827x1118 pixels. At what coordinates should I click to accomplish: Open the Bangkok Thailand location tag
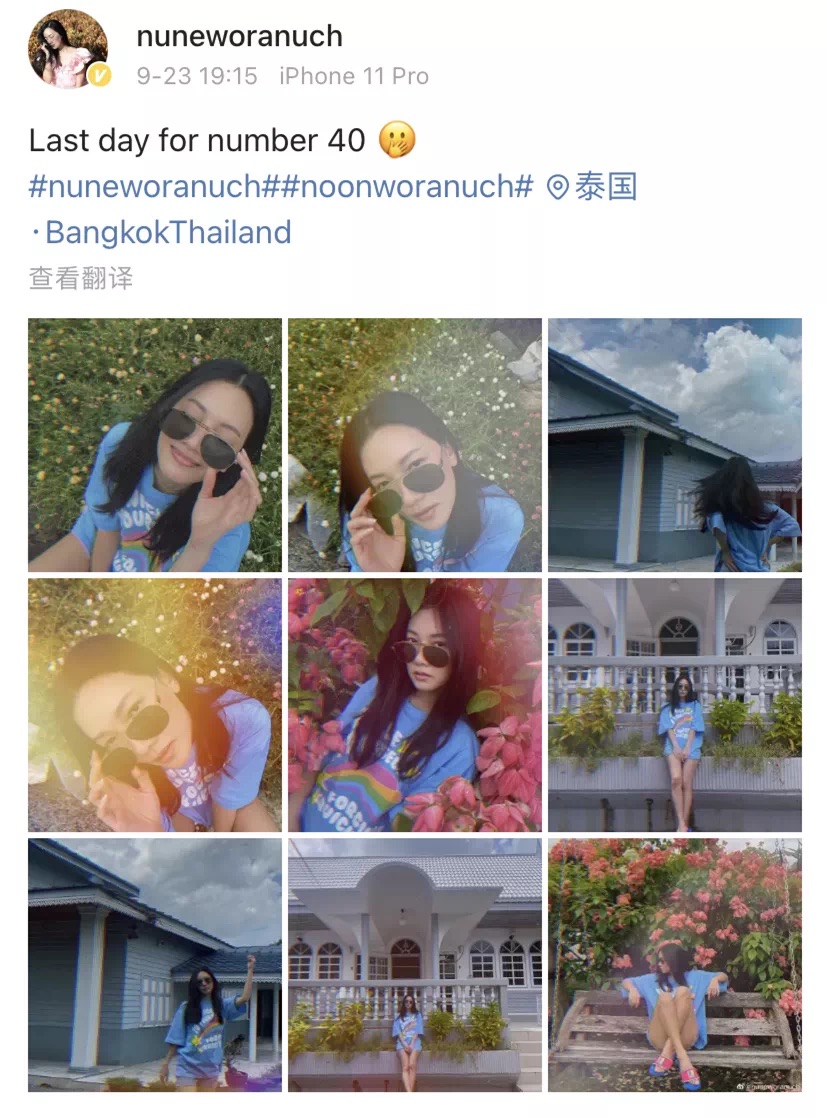(167, 232)
